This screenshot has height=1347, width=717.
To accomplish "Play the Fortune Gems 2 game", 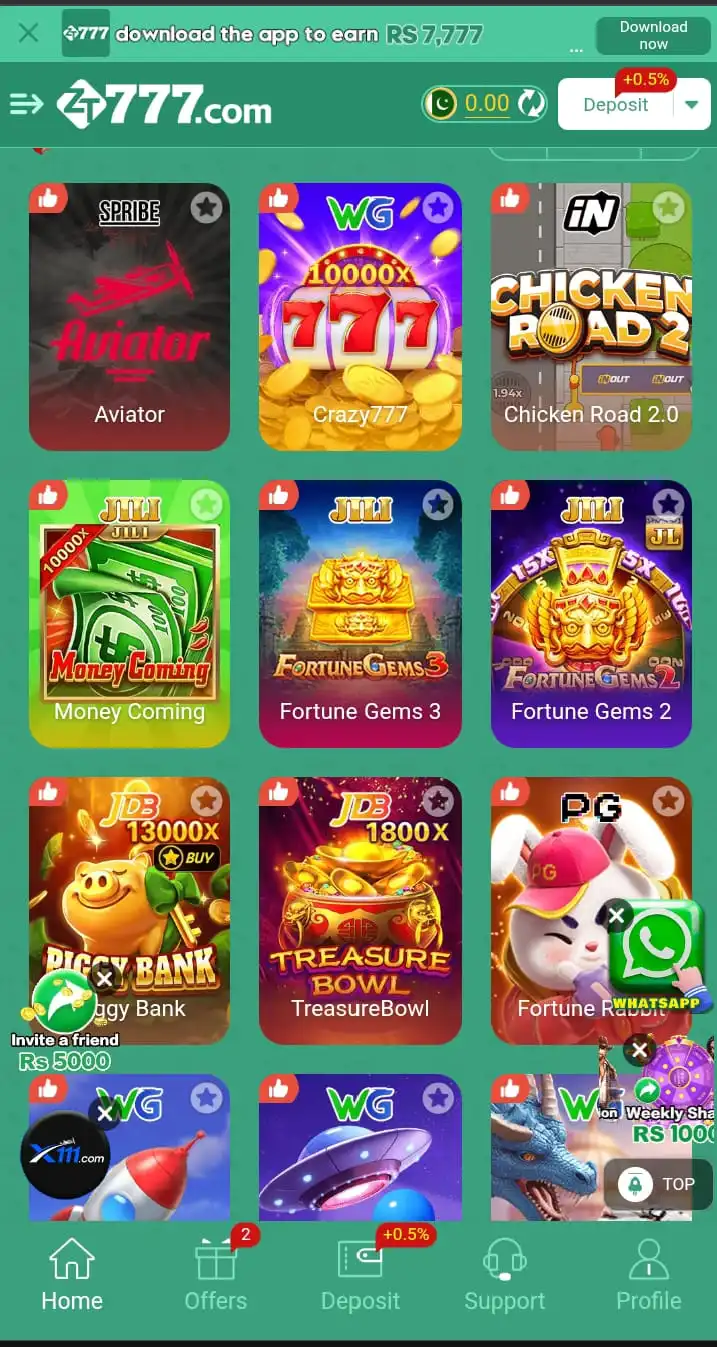I will pos(591,613).
